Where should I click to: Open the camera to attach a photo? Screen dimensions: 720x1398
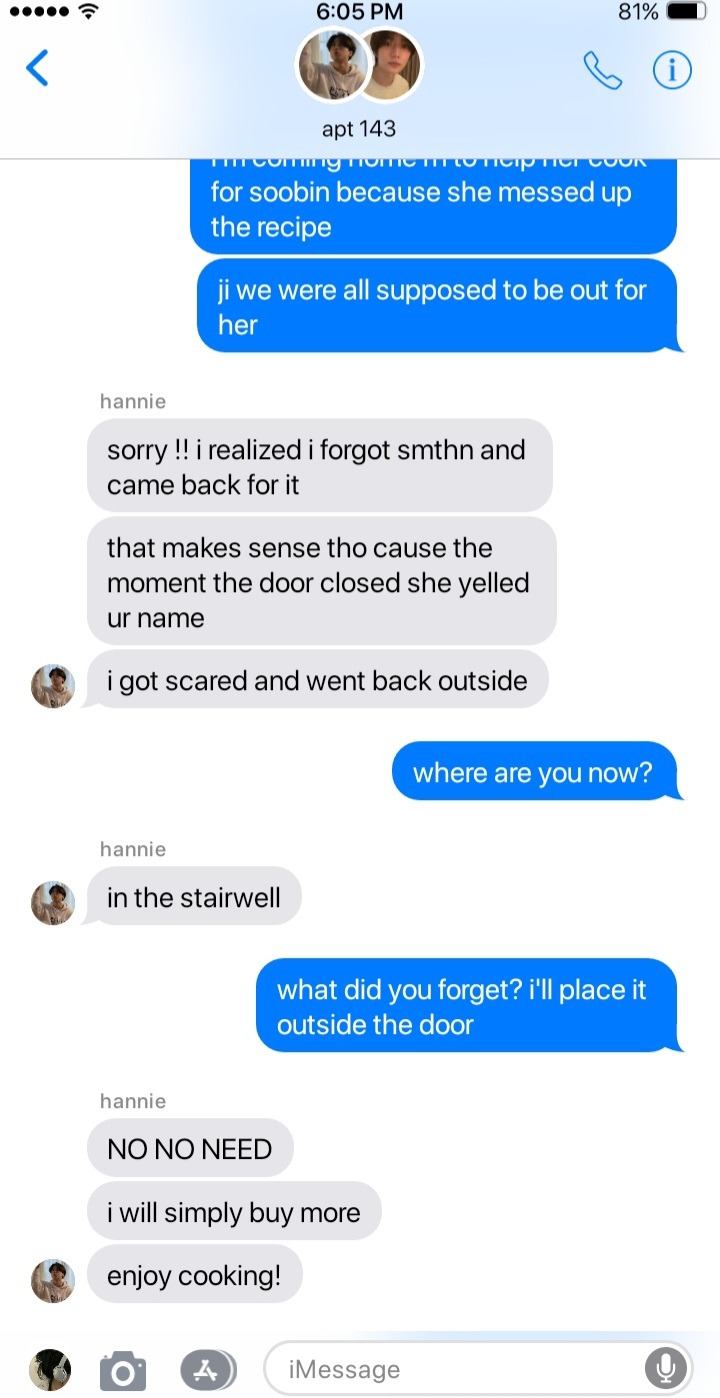(123, 1369)
